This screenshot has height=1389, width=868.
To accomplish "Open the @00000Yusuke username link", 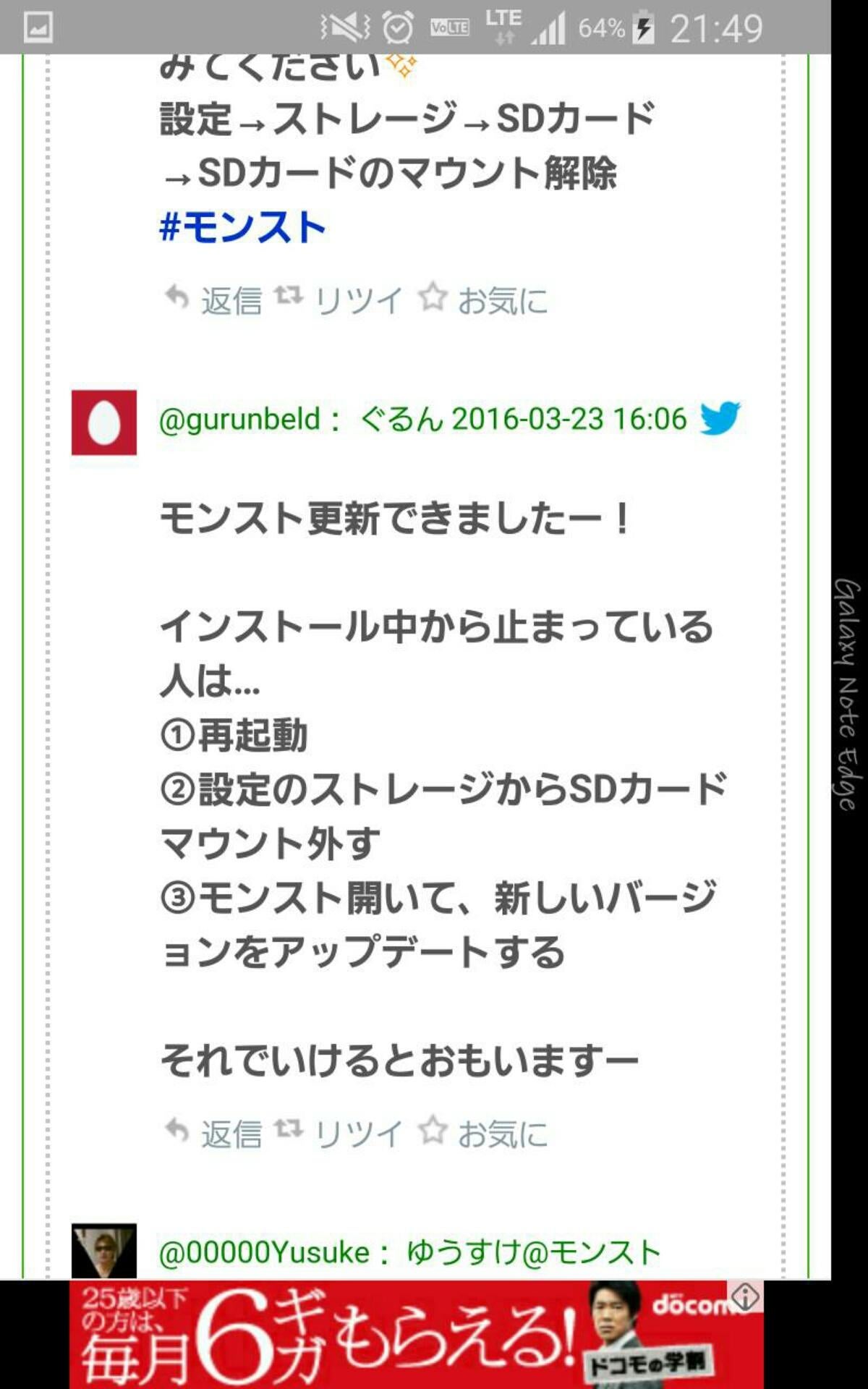I will pyautogui.click(x=264, y=1253).
